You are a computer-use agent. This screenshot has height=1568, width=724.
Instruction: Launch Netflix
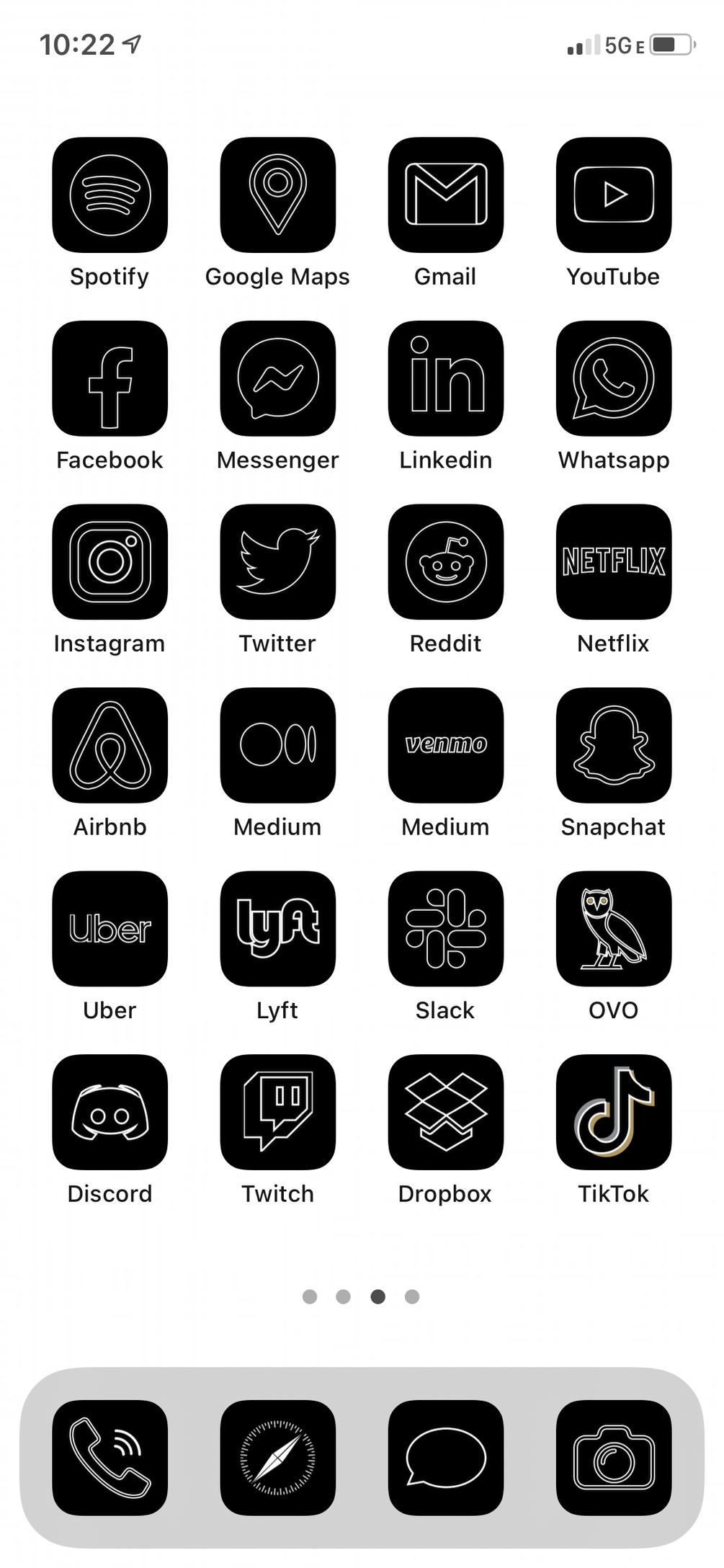click(613, 561)
